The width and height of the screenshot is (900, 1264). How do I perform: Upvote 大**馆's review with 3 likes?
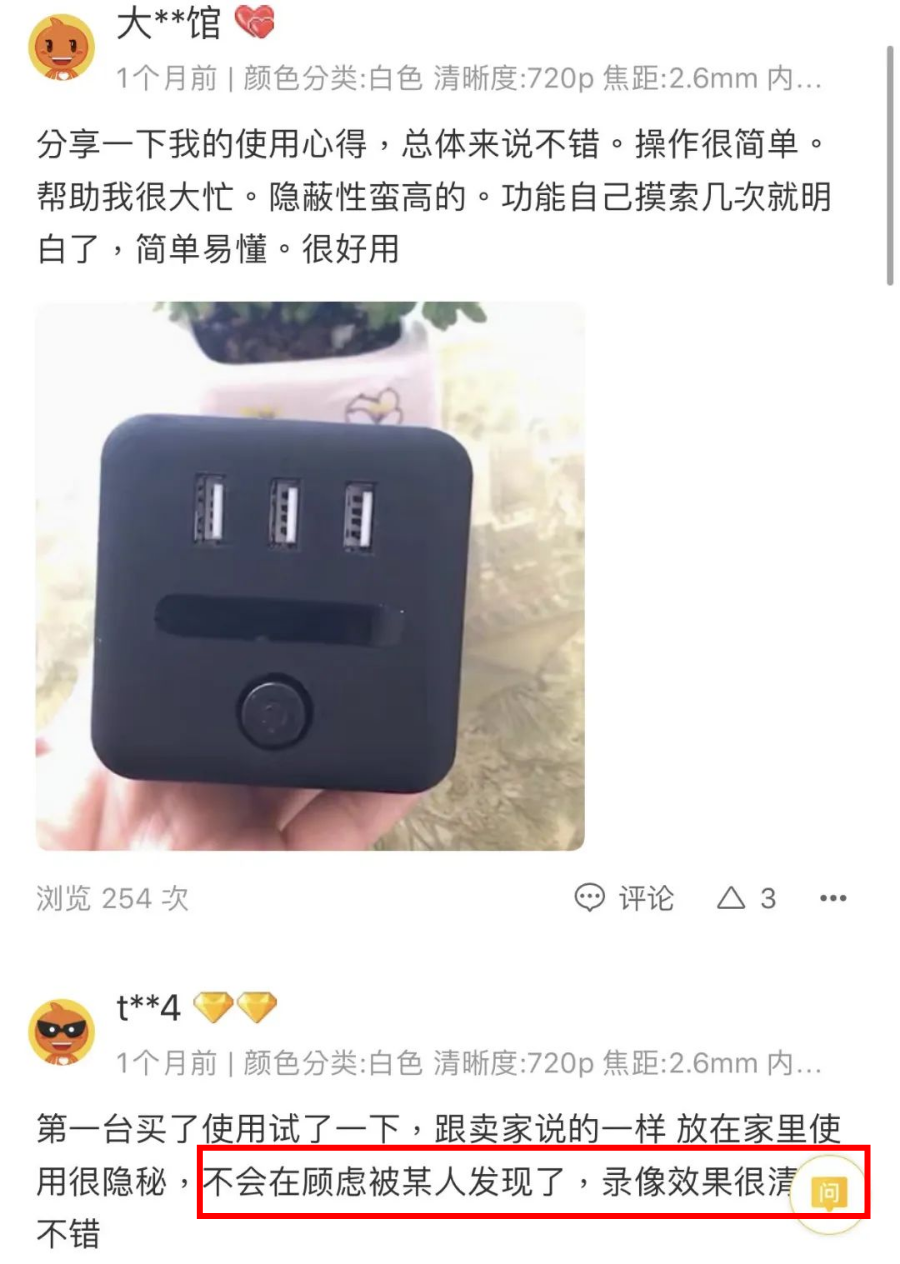tap(746, 898)
